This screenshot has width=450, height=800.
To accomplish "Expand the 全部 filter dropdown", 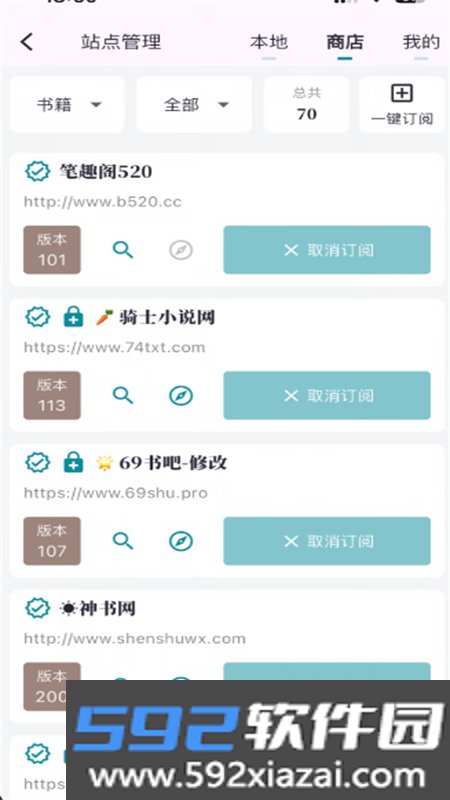I will 194,105.
